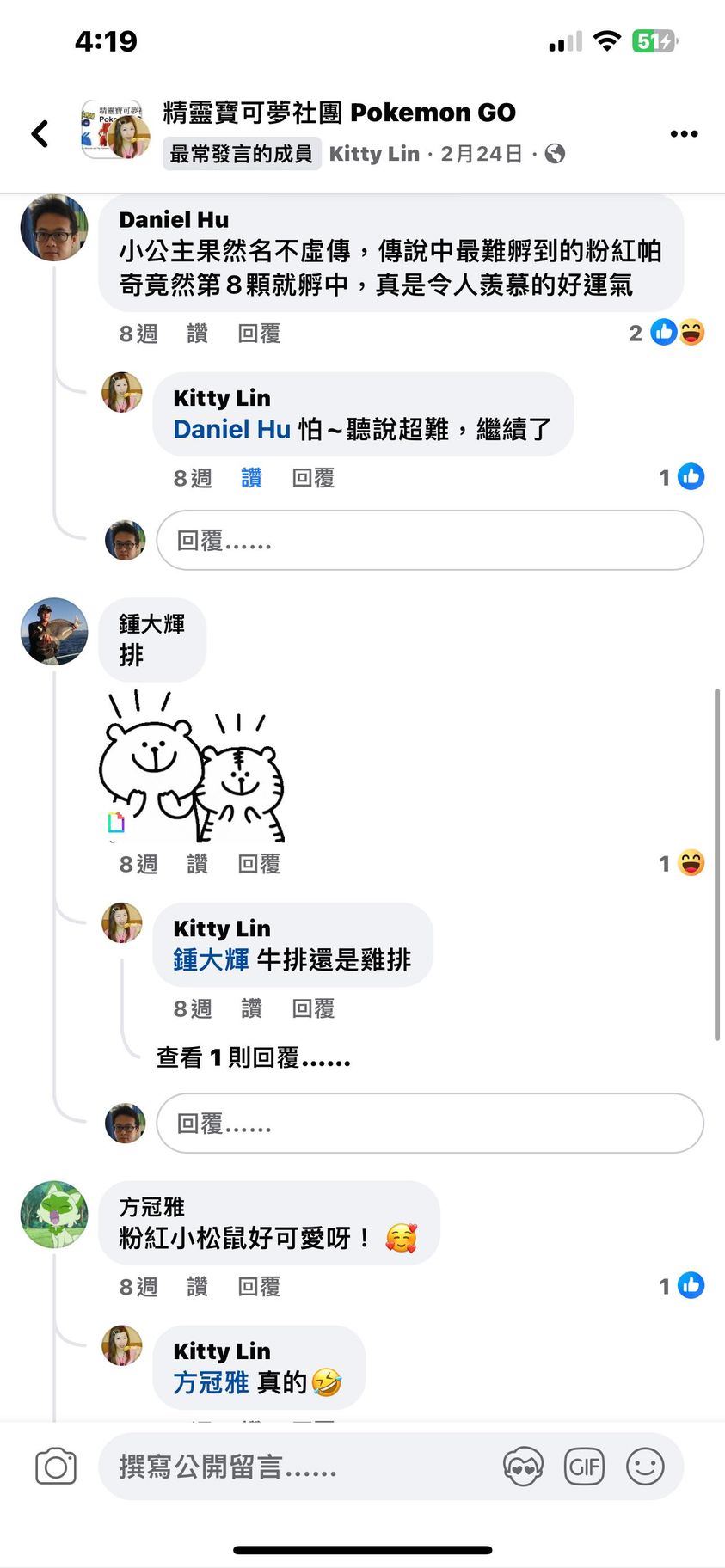Reply to 鍾大輝's comment
Image resolution: width=725 pixels, height=1568 pixels.
(259, 864)
